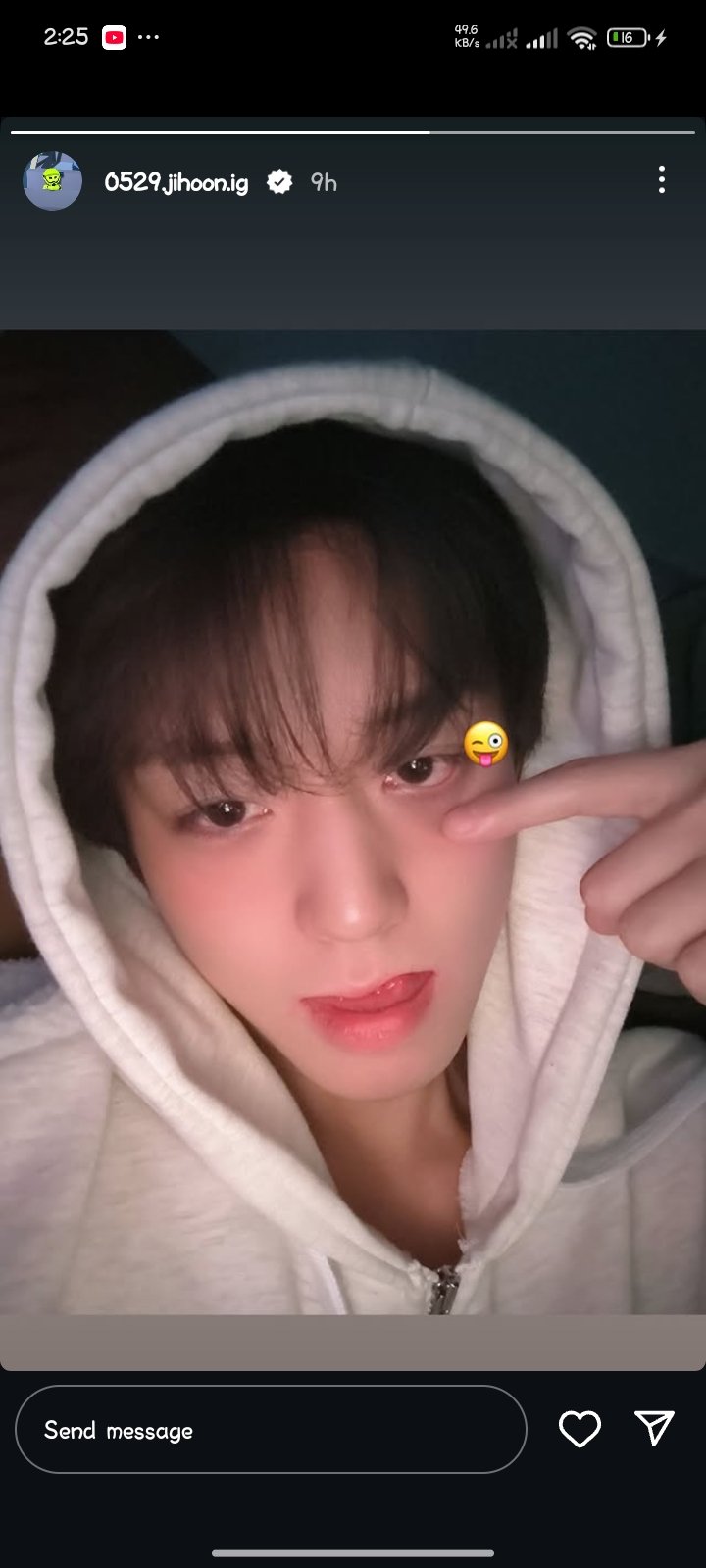Open the story's three-dot options menu
706x1568 pixels.
662,179
